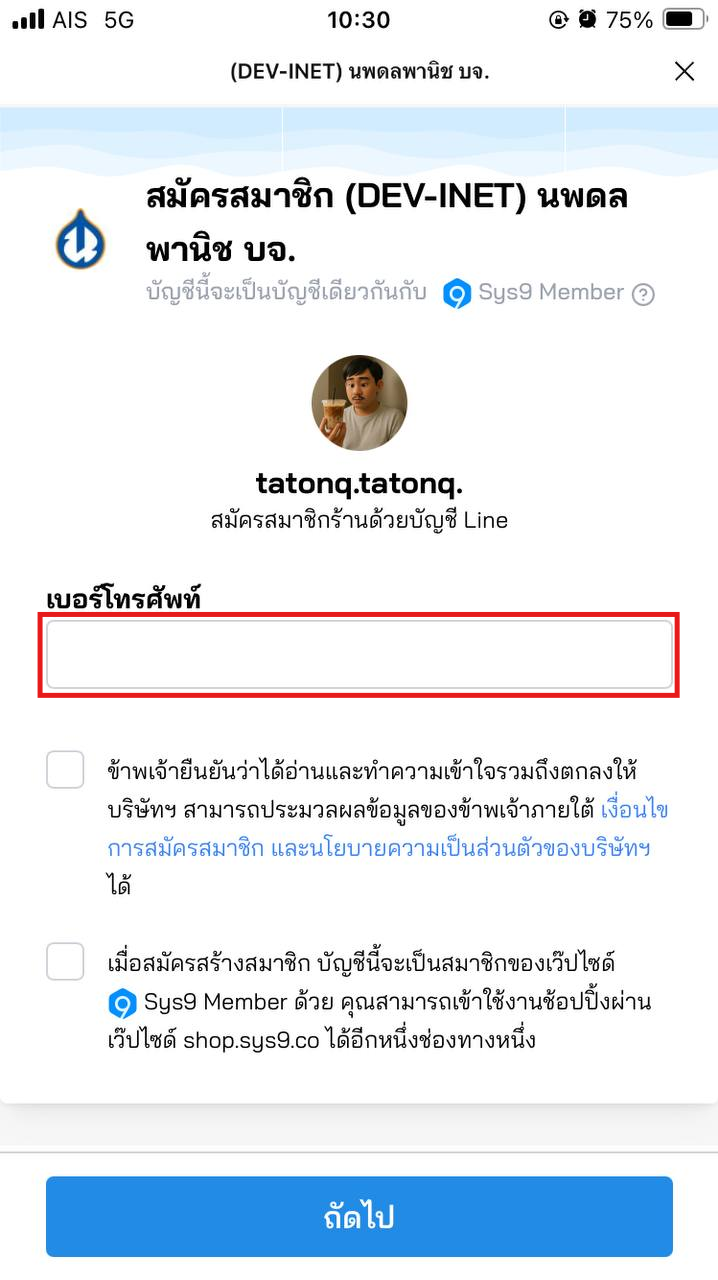Tap the ถัดไป (Next) button

pos(359,1216)
